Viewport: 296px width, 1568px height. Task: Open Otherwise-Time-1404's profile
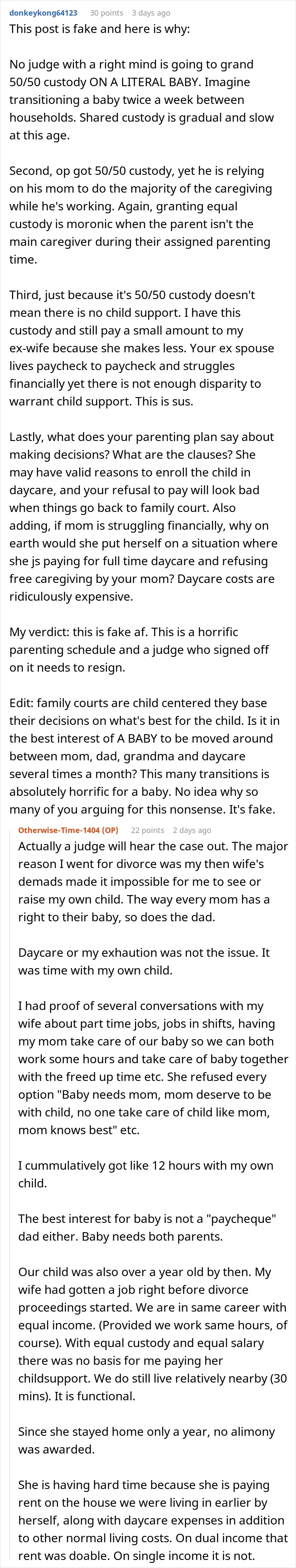60,830
